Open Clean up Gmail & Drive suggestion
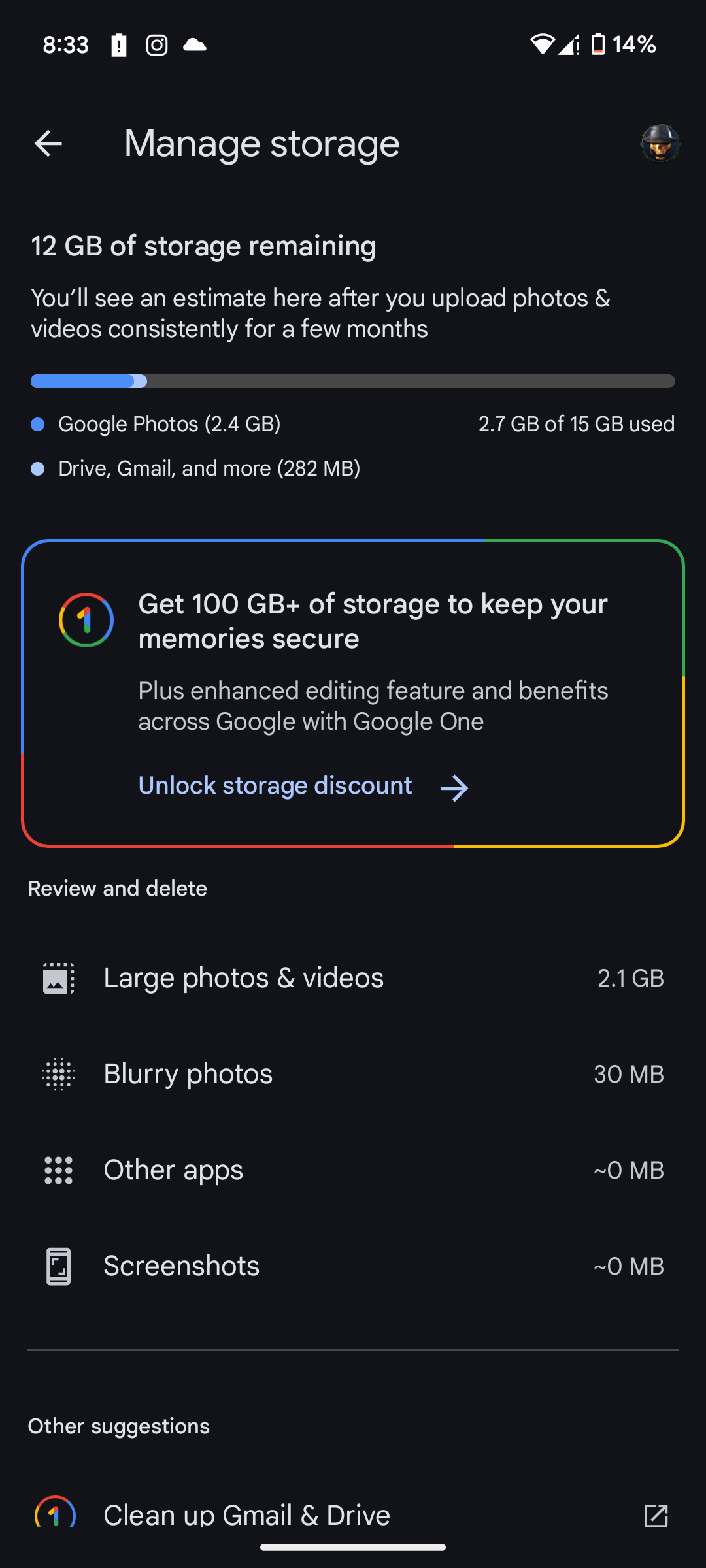This screenshot has height=1568, width=706. tap(246, 1516)
